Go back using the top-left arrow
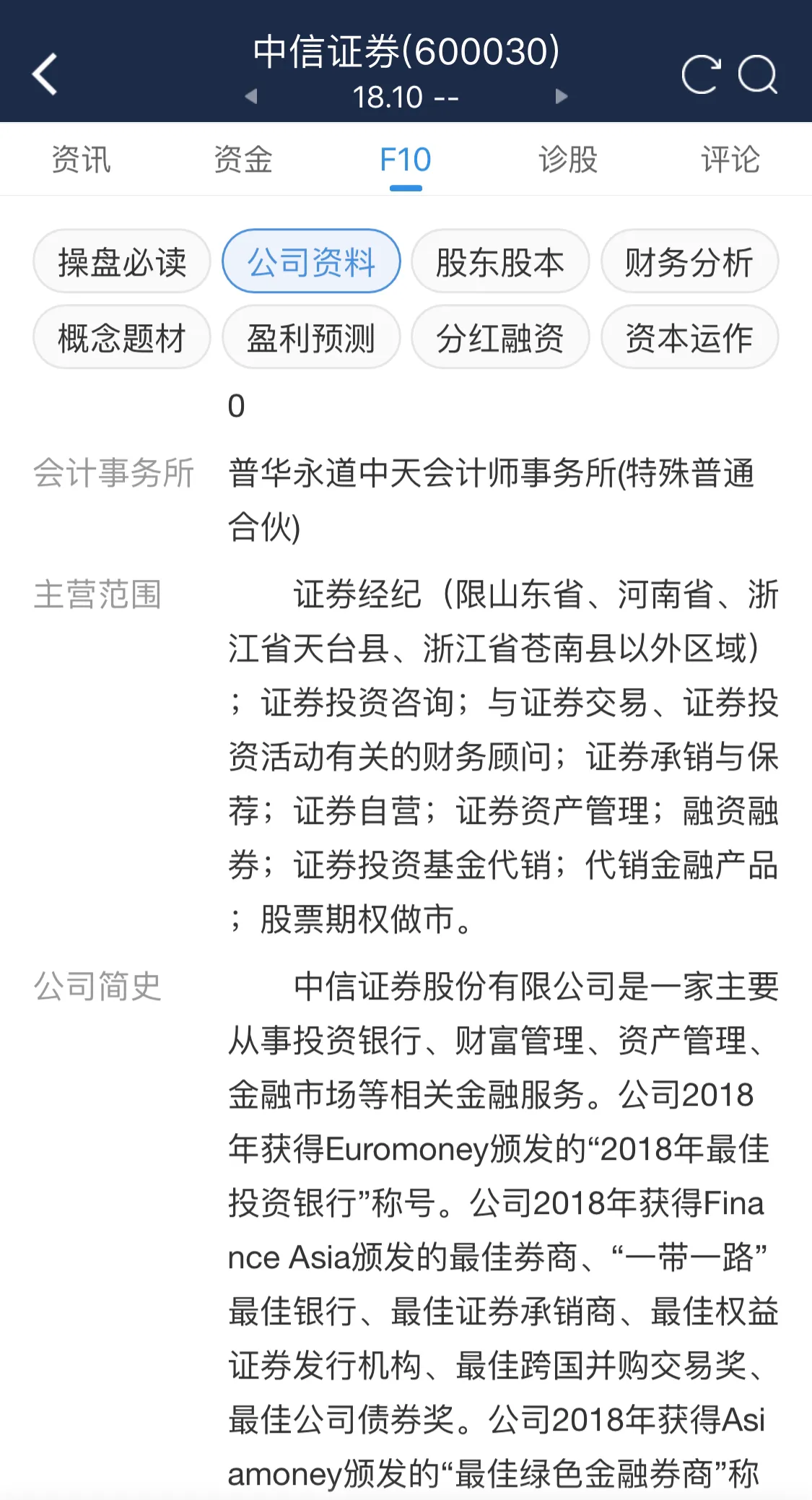The width and height of the screenshot is (812, 1500). click(45, 74)
